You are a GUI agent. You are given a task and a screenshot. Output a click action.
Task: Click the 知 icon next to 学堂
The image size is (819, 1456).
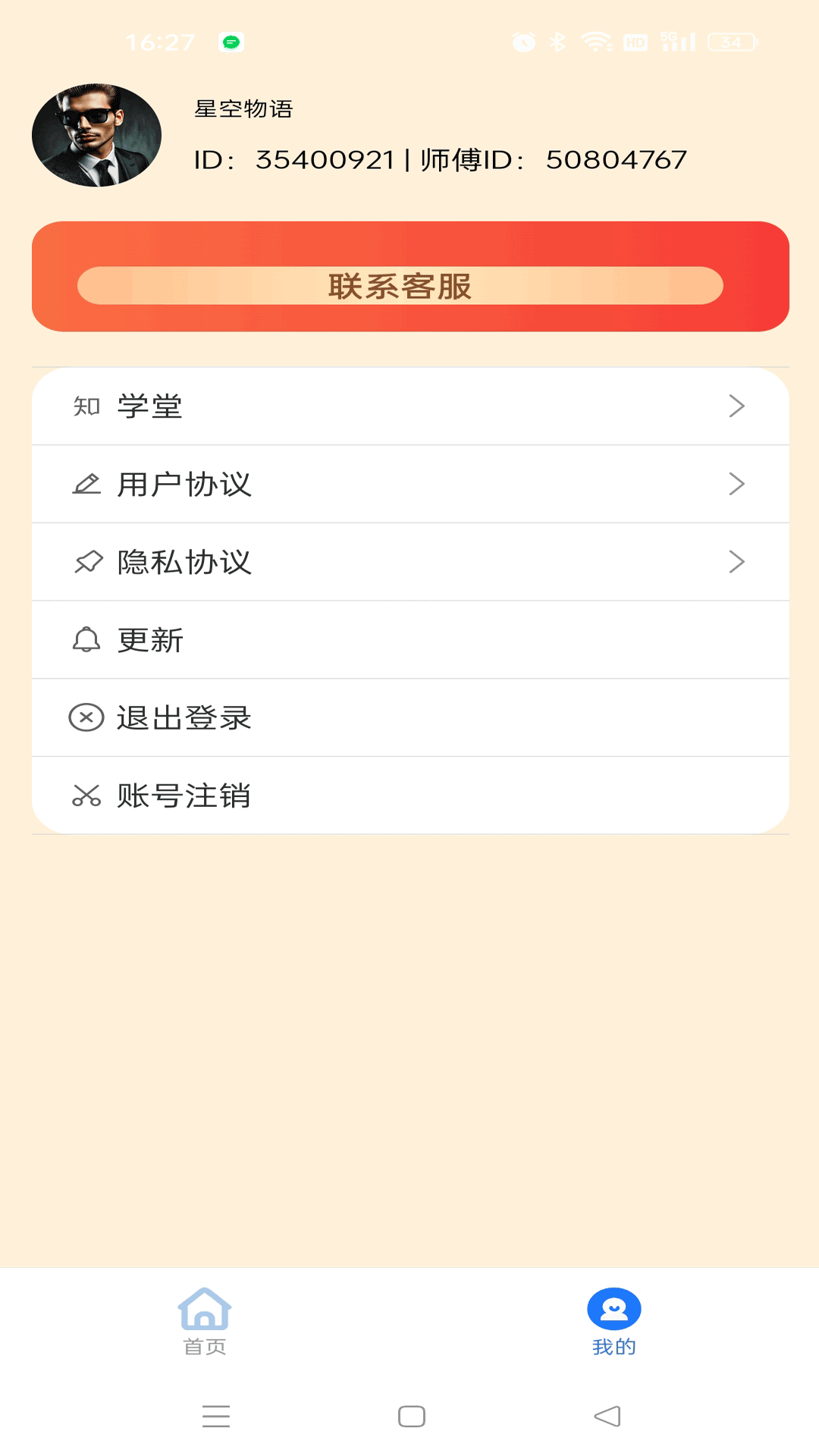point(86,406)
